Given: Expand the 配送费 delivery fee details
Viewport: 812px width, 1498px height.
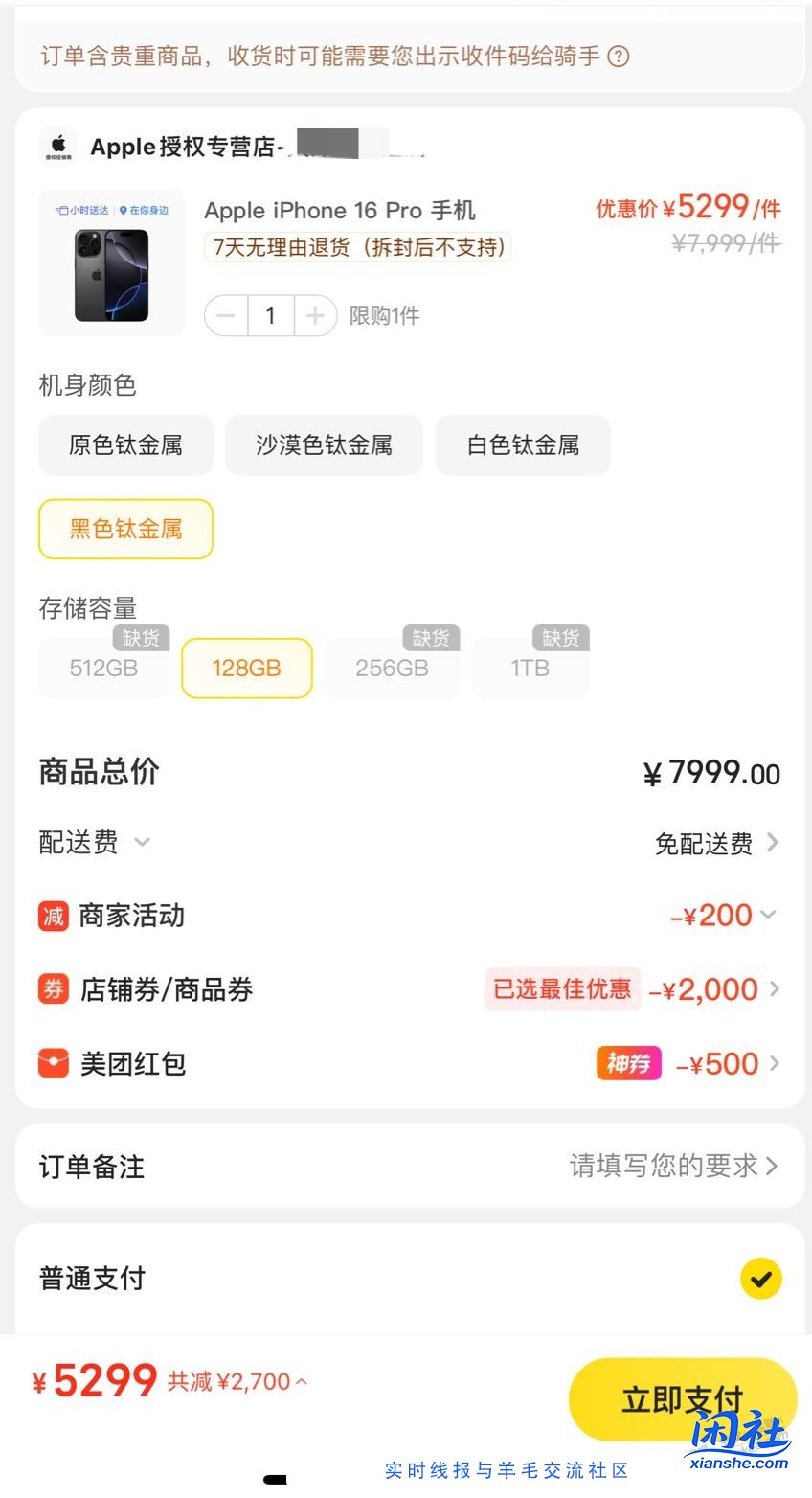Looking at the screenshot, I should tap(142, 844).
